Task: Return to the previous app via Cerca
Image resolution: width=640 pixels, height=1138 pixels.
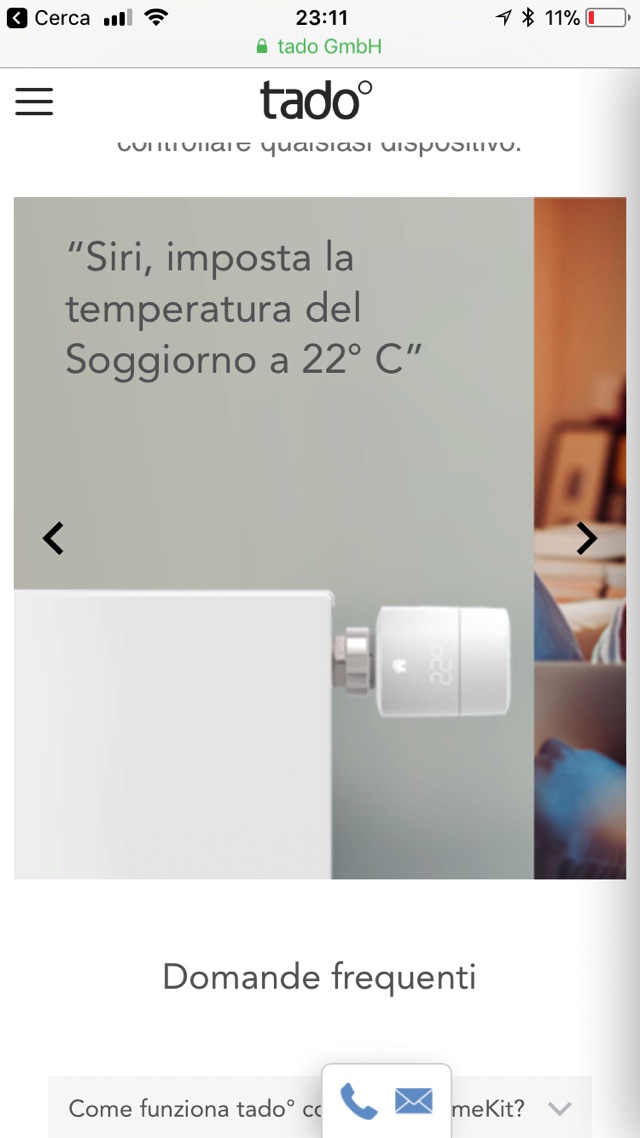Action: click(x=48, y=18)
